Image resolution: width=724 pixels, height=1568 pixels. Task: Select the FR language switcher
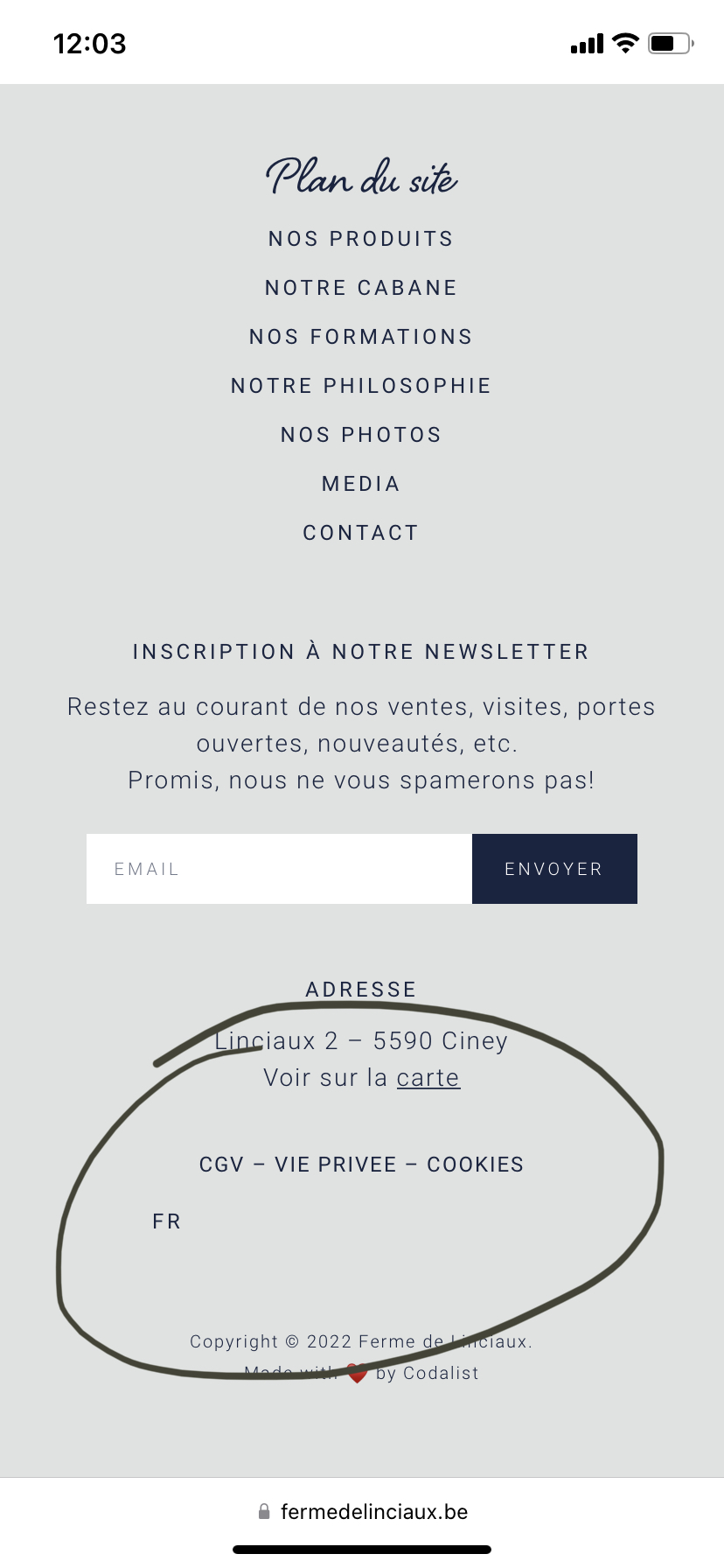pyautogui.click(x=167, y=1221)
